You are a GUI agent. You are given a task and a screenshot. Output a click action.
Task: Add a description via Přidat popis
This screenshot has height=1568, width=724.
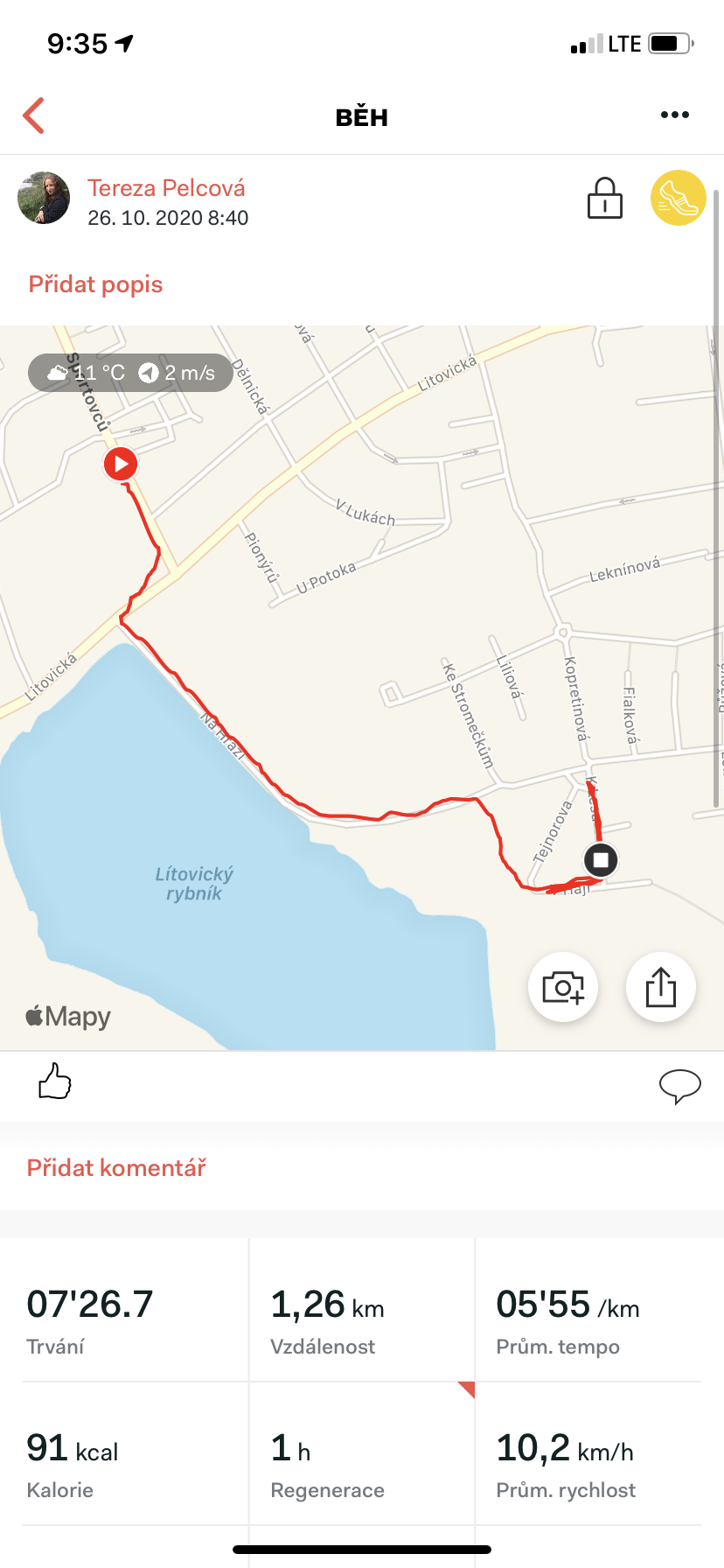coord(95,284)
